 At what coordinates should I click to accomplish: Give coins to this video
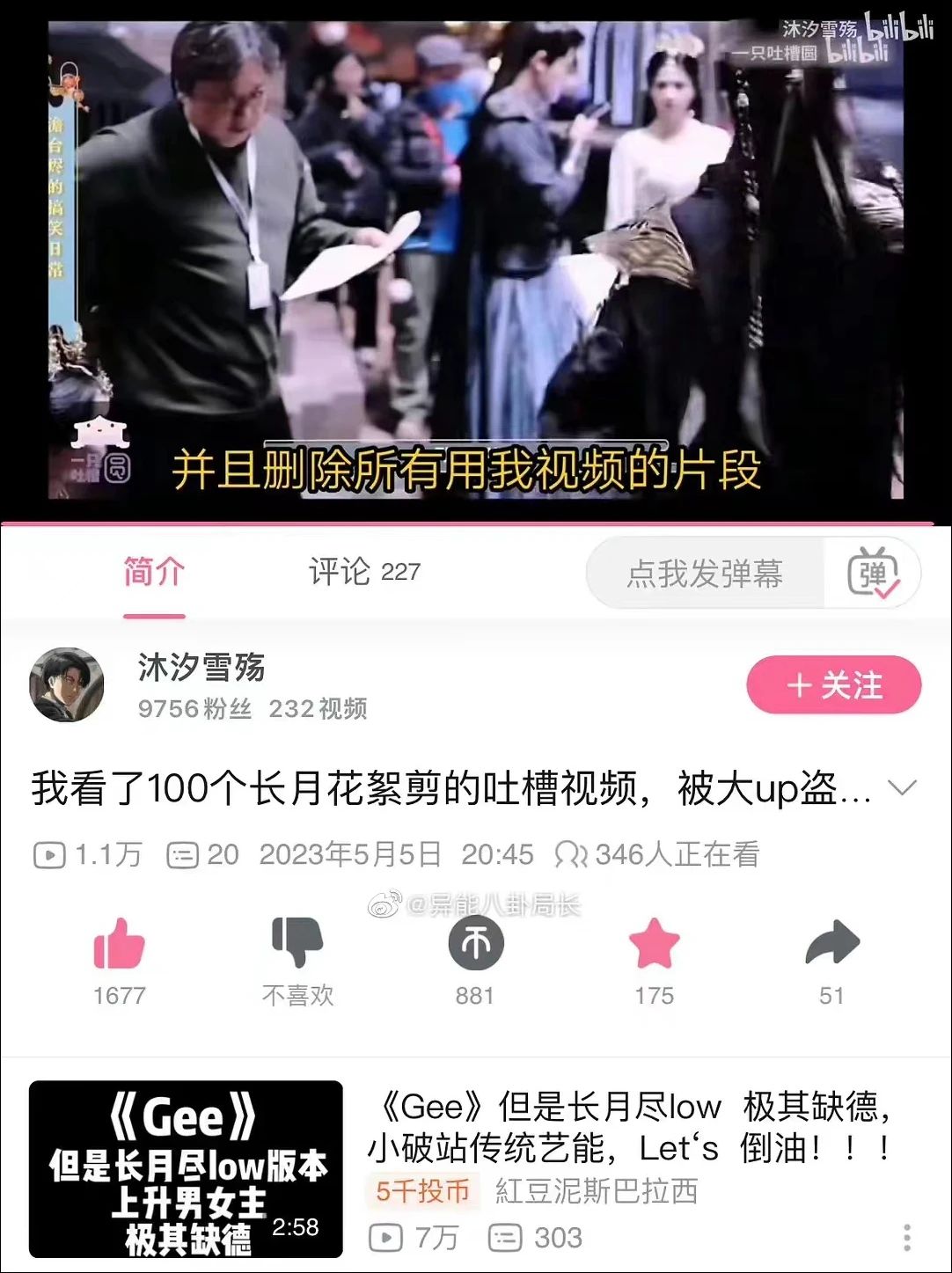475,944
